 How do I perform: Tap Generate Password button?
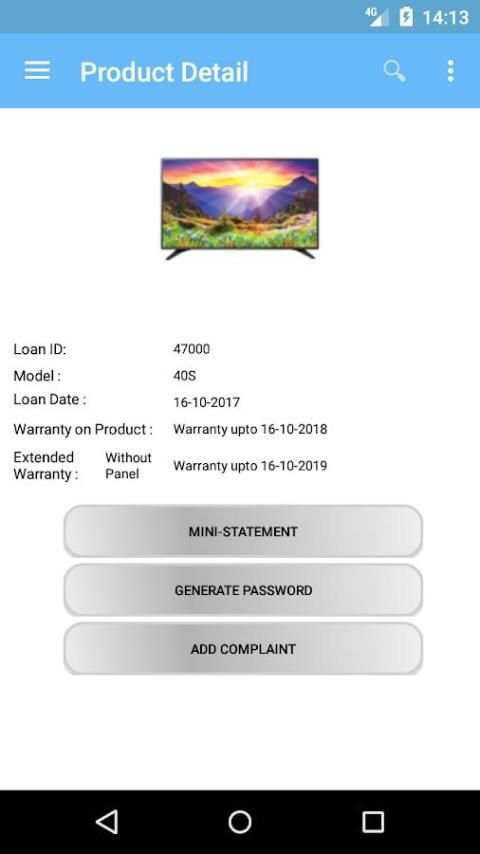[x=243, y=590]
